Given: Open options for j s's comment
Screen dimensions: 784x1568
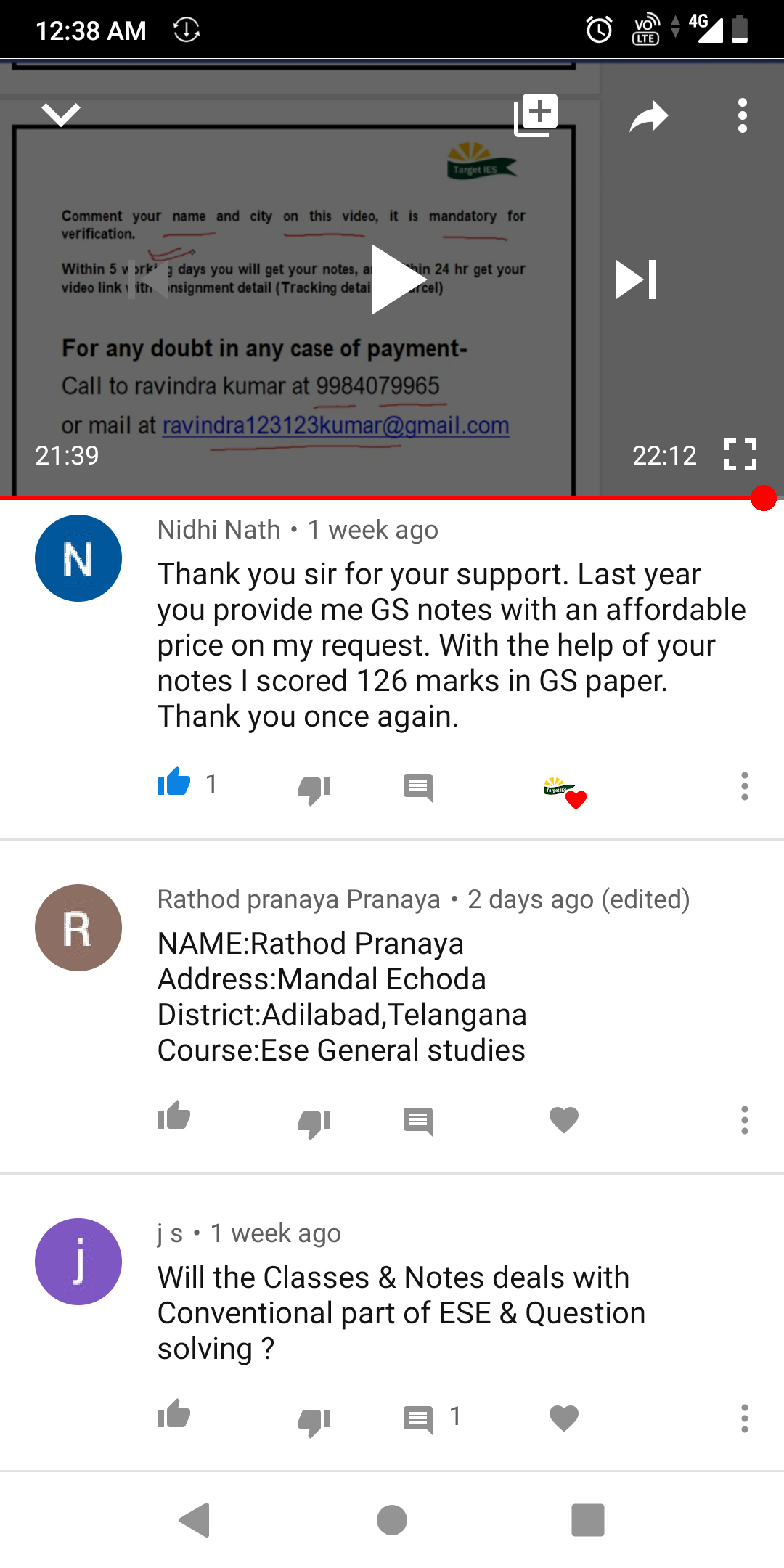Looking at the screenshot, I should coord(744,1418).
